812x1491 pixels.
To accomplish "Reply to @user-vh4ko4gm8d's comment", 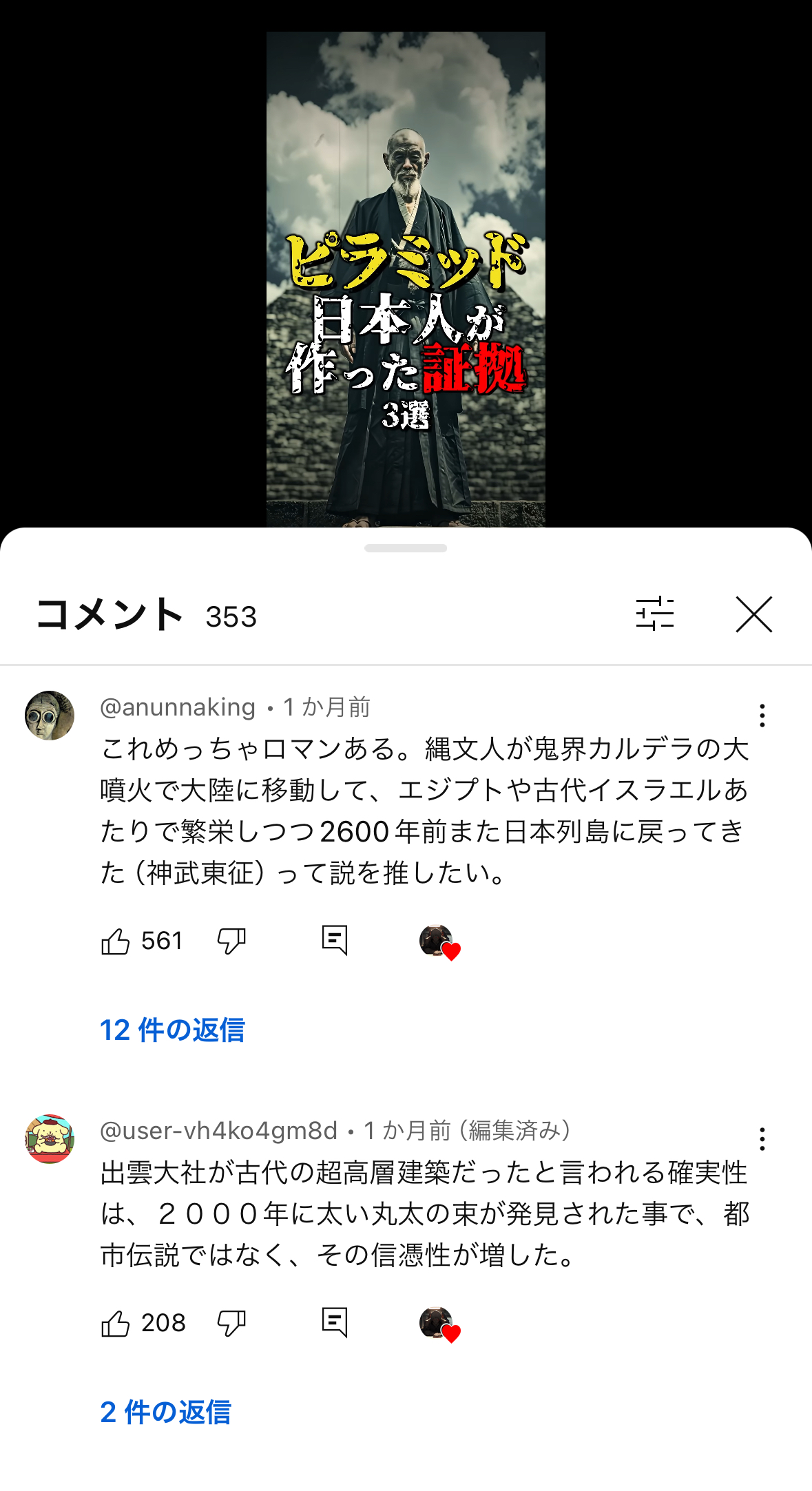I will pyautogui.click(x=335, y=1322).
